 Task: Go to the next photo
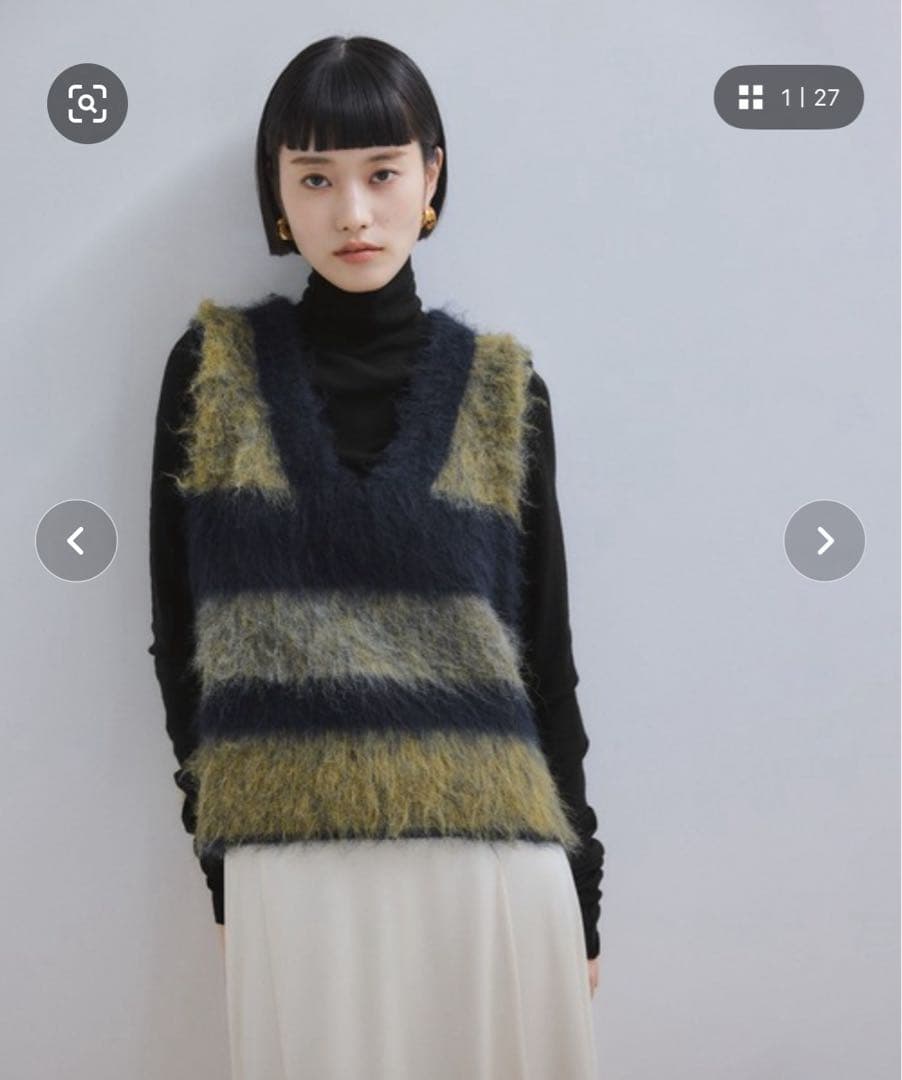824,541
